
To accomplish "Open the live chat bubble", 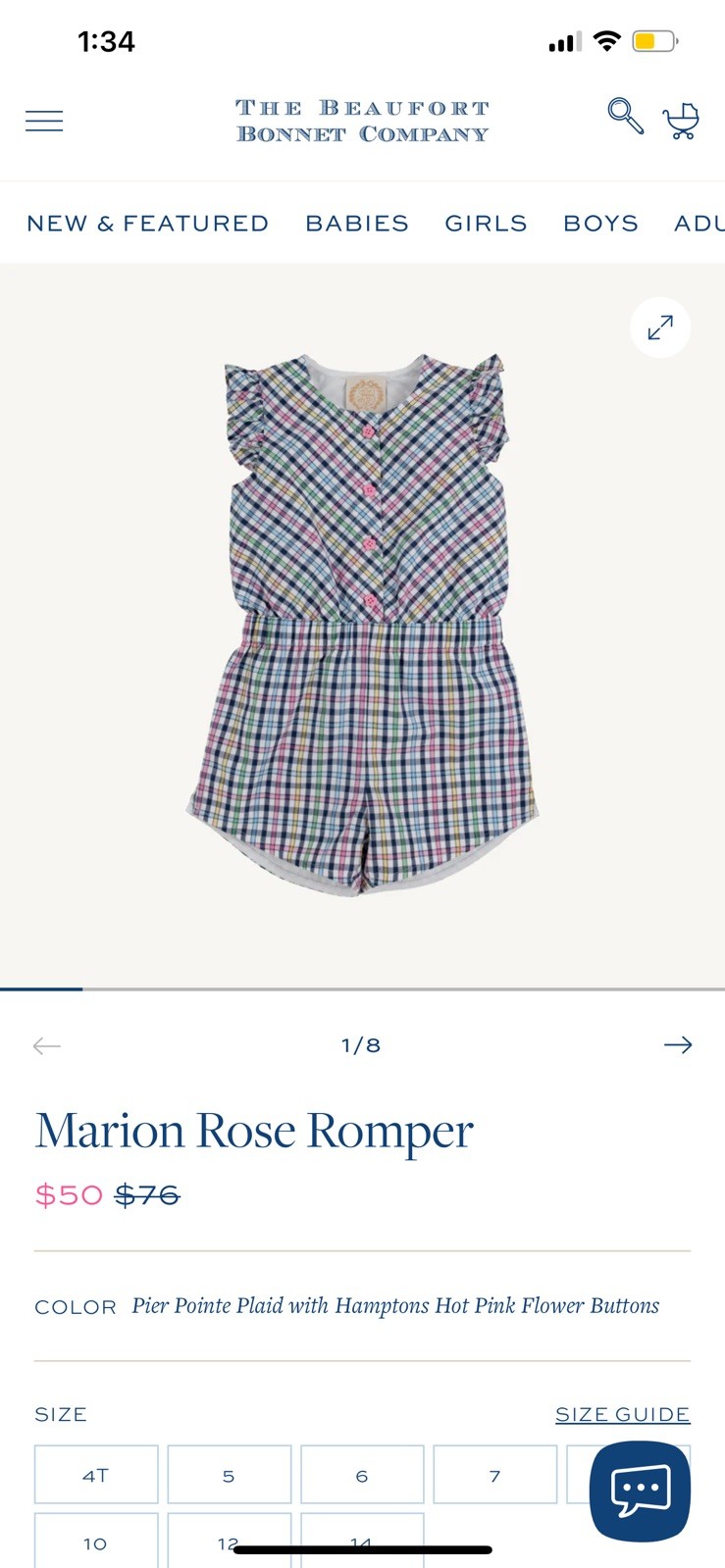I will point(640,1492).
